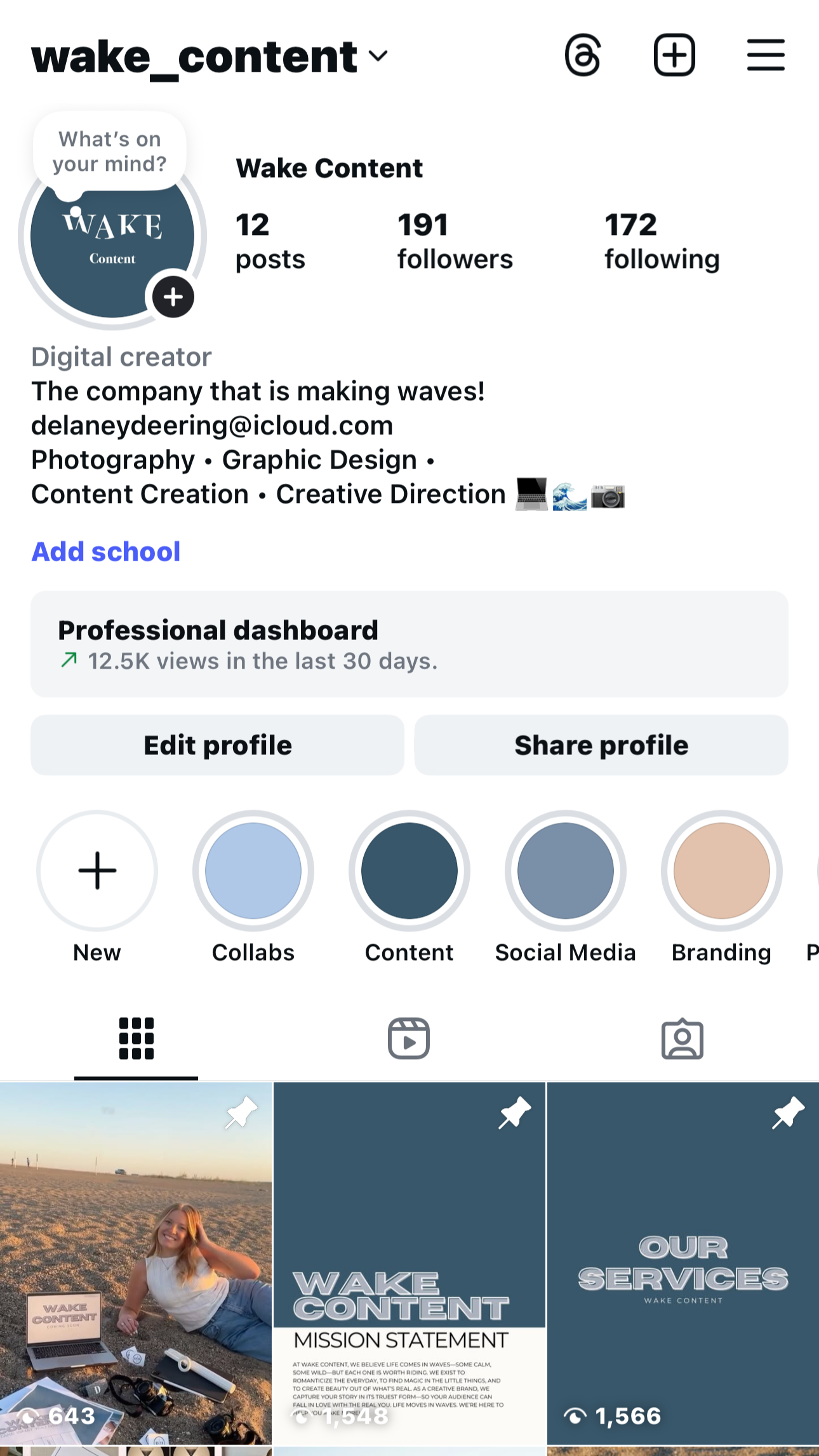Open the wake_content account switcher dropdown
The image size is (819, 1456).
click(x=210, y=57)
